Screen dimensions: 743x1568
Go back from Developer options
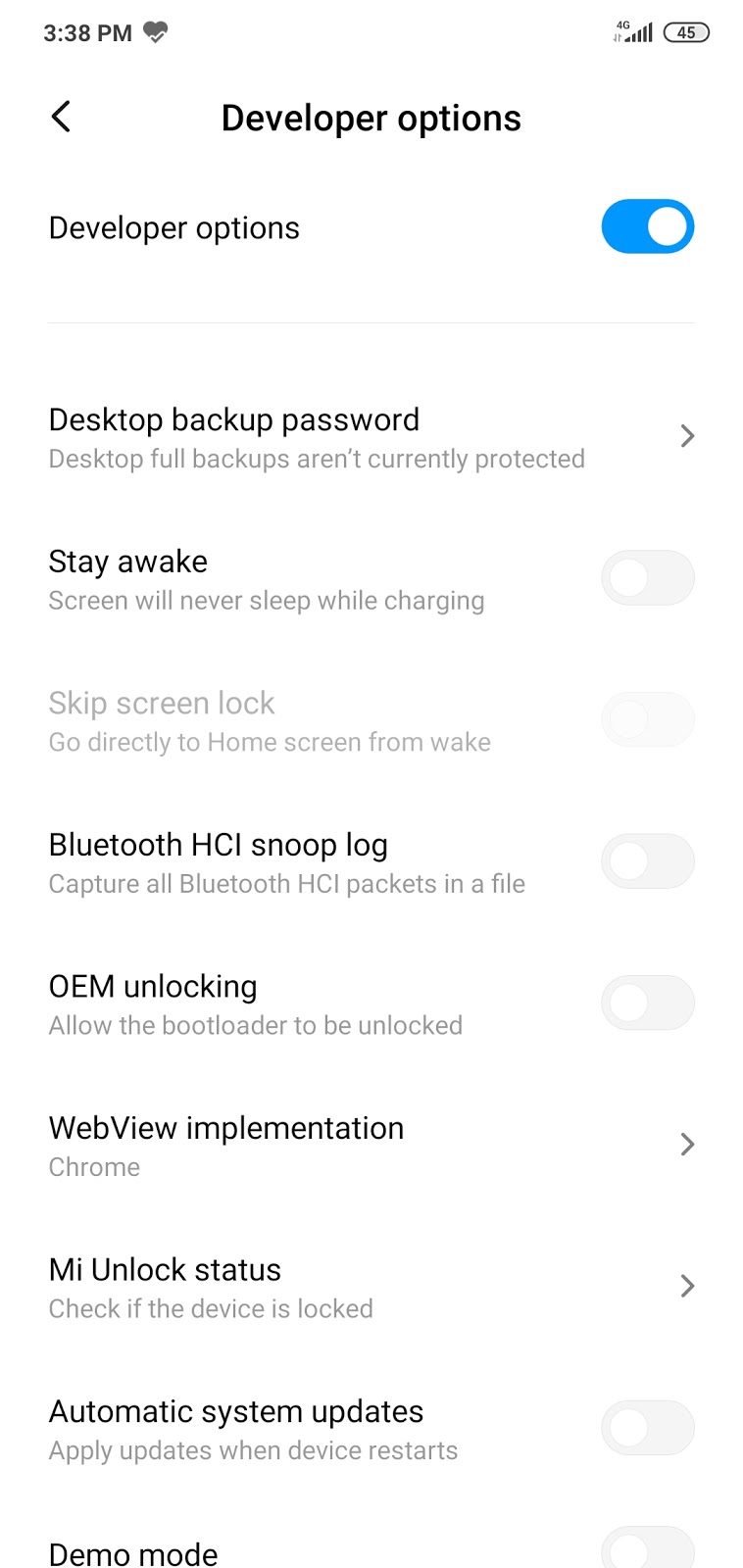pos(61,118)
